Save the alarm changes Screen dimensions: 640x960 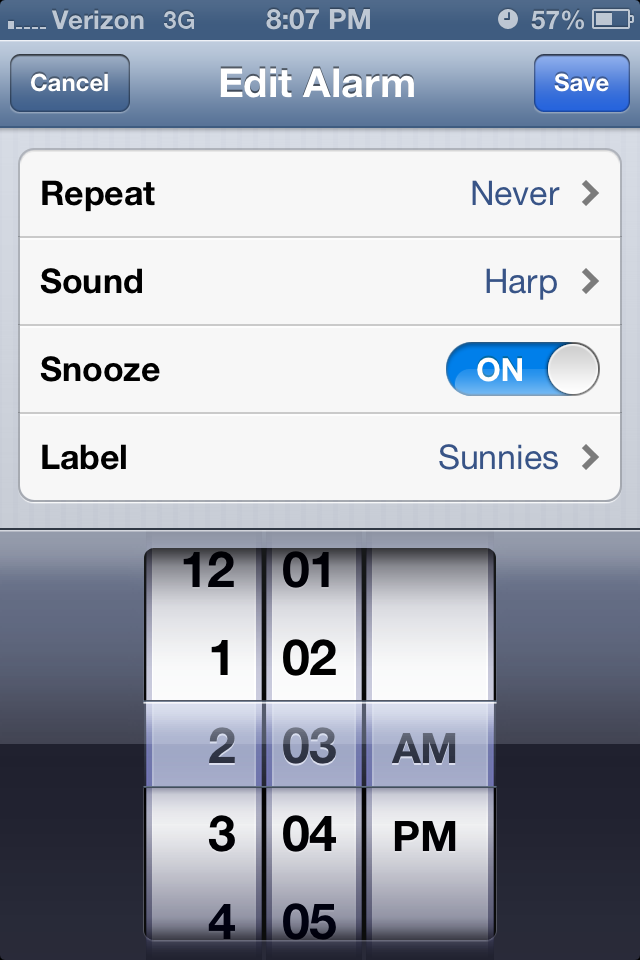coord(581,83)
